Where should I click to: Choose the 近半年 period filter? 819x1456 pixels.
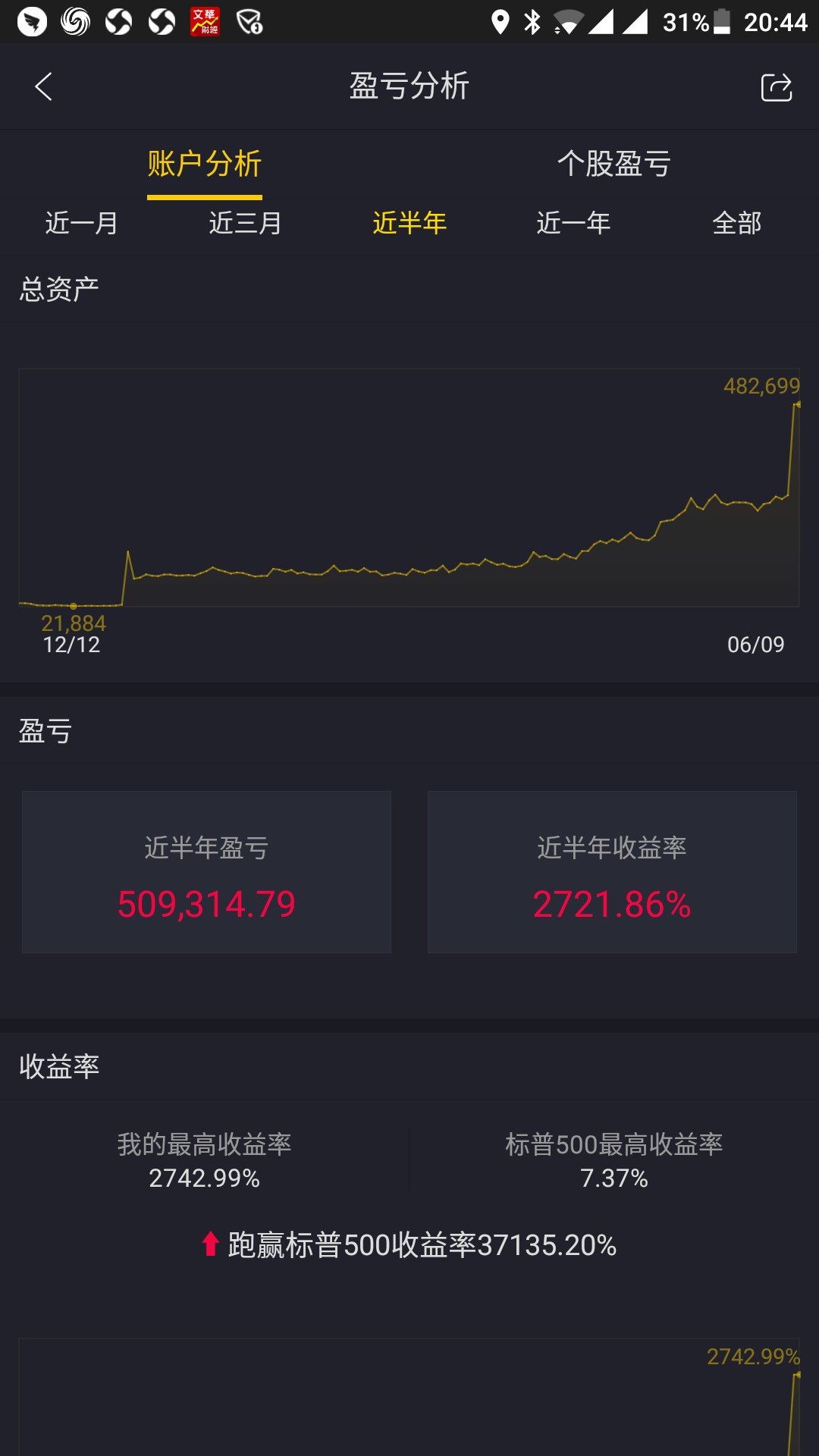pos(409,223)
